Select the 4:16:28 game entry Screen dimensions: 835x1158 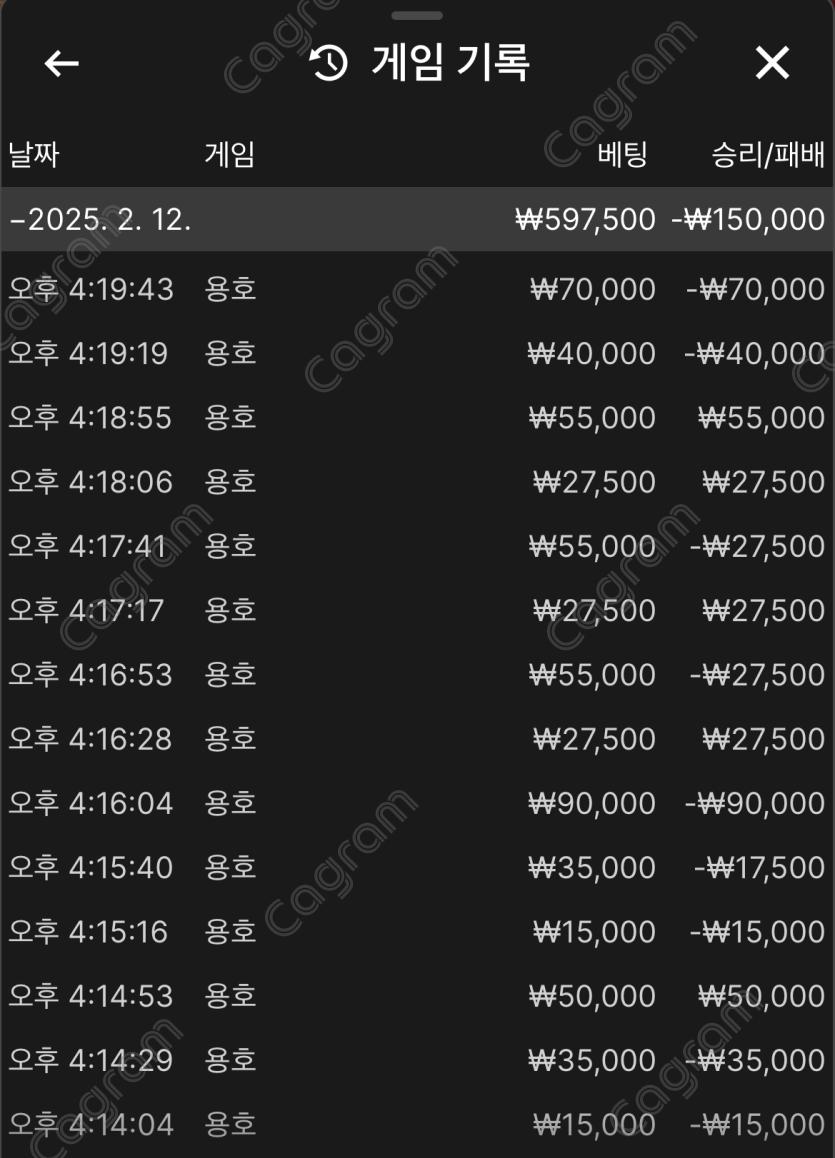pyautogui.click(x=417, y=739)
